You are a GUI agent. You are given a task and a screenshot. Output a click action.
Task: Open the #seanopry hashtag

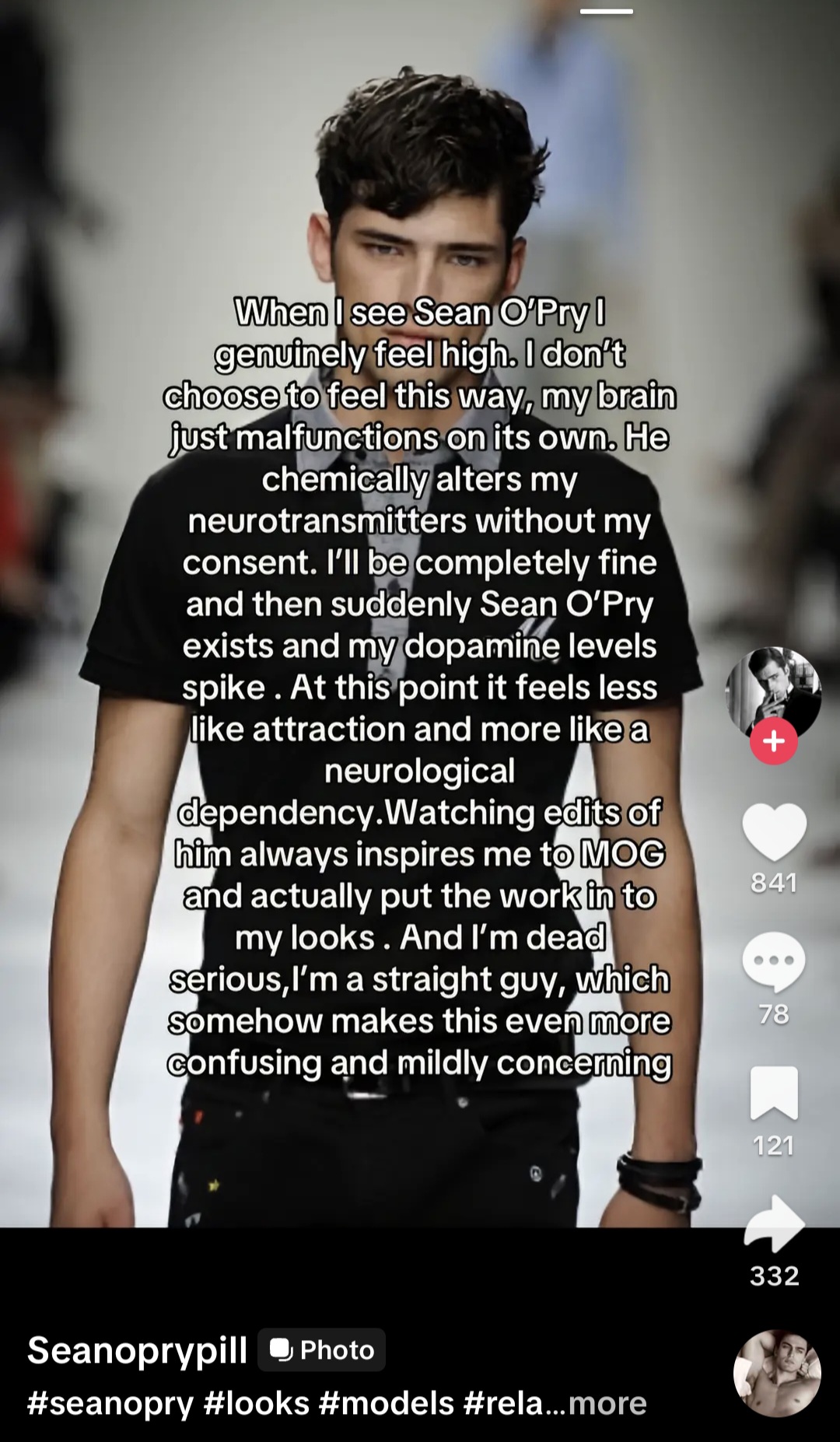pyautogui.click(x=110, y=1403)
